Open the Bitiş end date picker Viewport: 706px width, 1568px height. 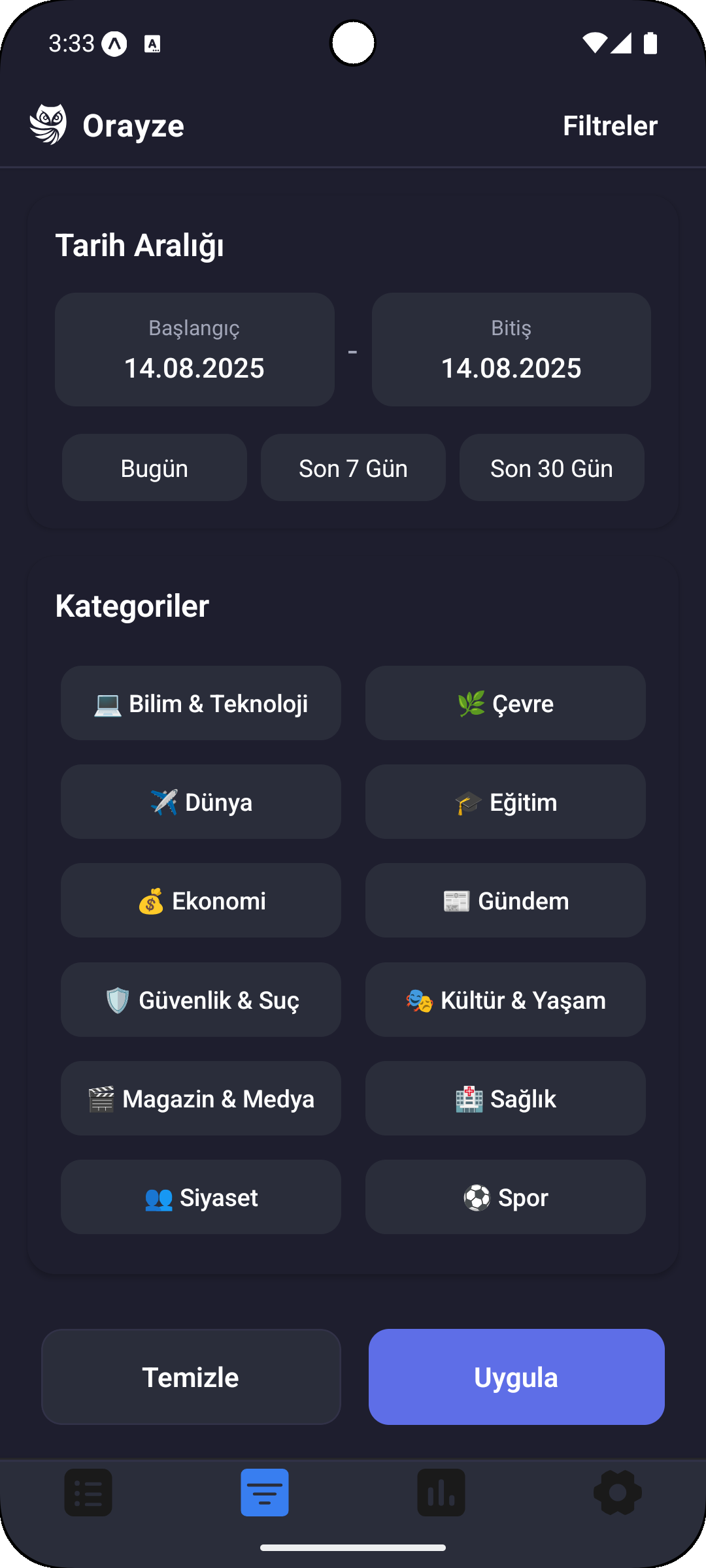(511, 350)
